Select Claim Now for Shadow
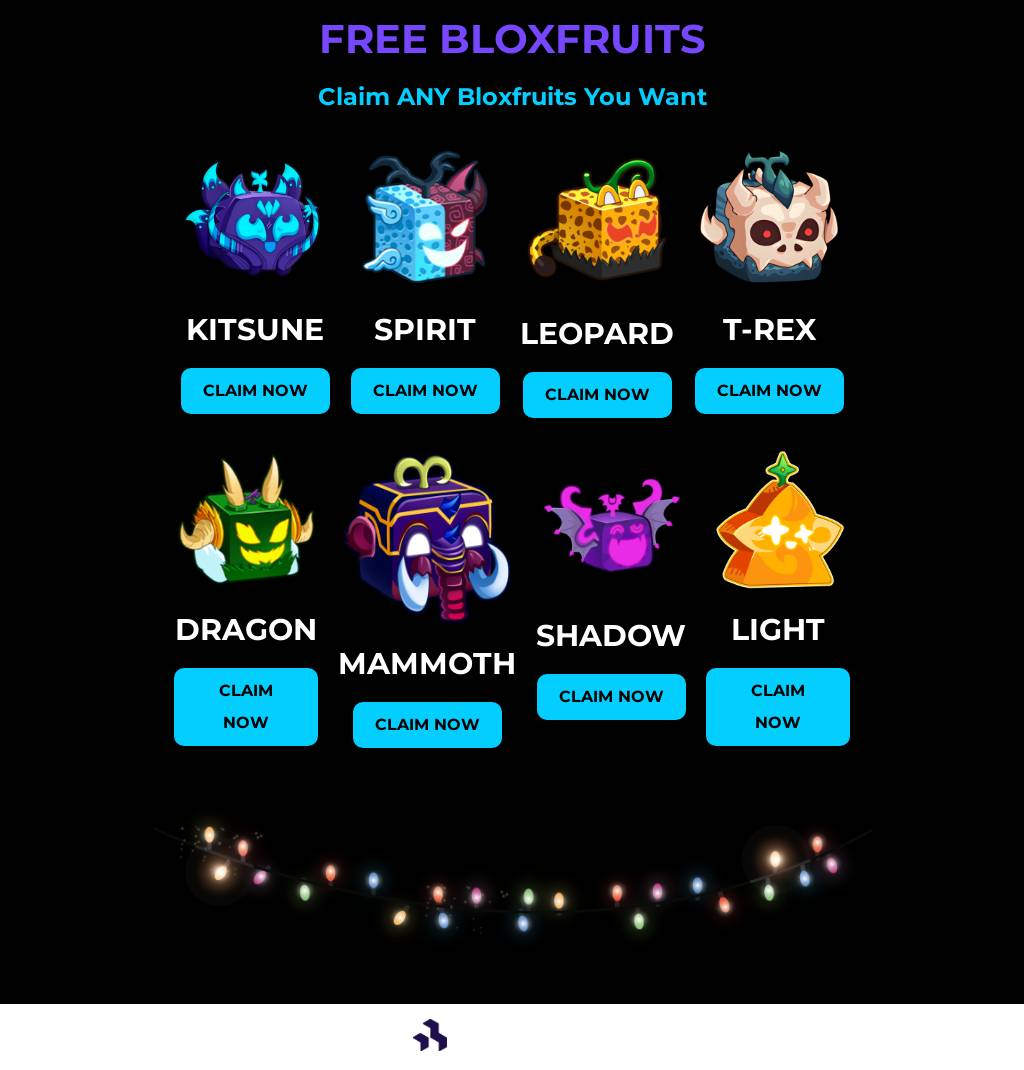 (611, 697)
